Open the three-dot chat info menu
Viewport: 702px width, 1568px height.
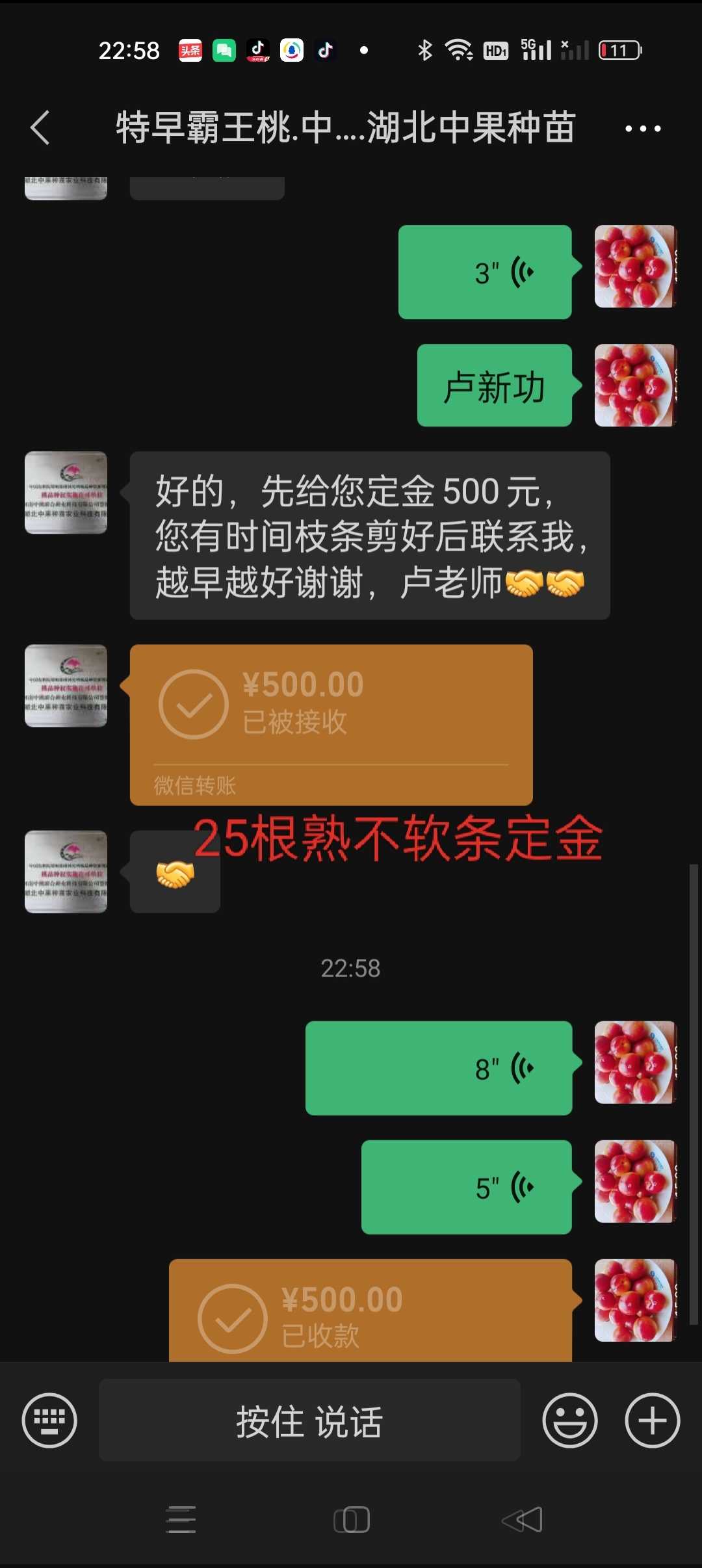pyautogui.click(x=643, y=128)
